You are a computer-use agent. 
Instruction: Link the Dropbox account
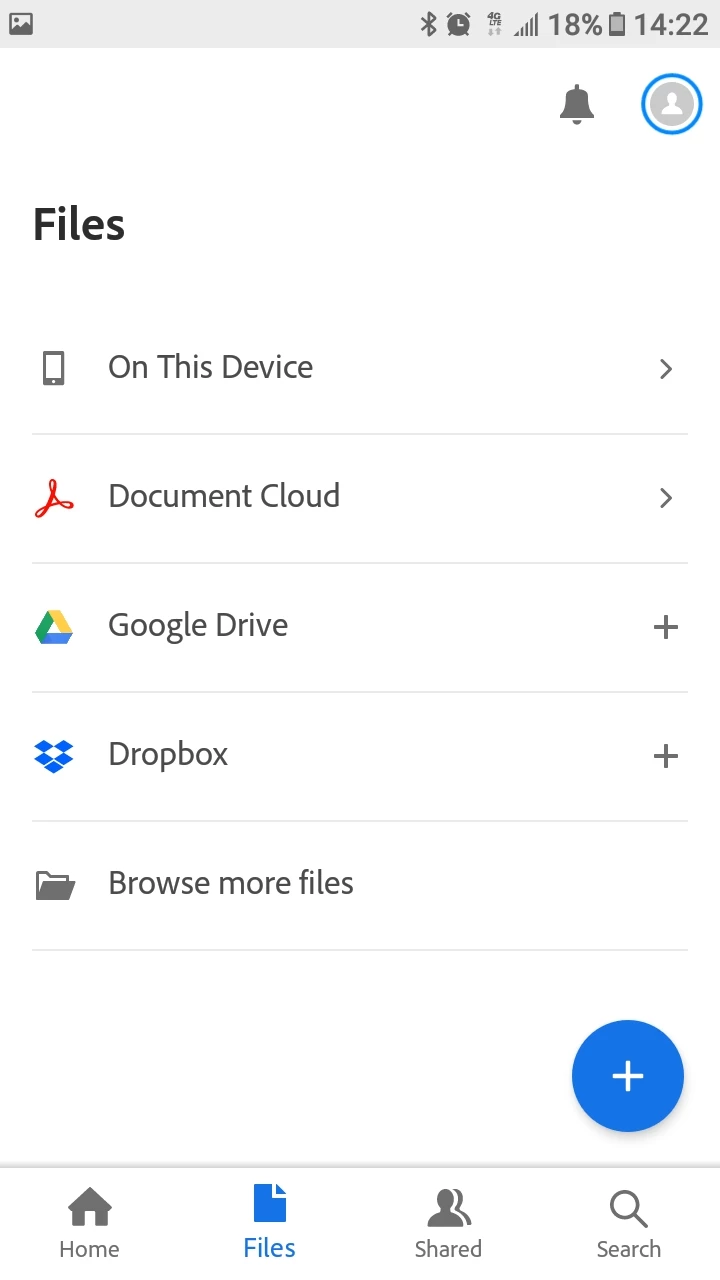point(665,756)
